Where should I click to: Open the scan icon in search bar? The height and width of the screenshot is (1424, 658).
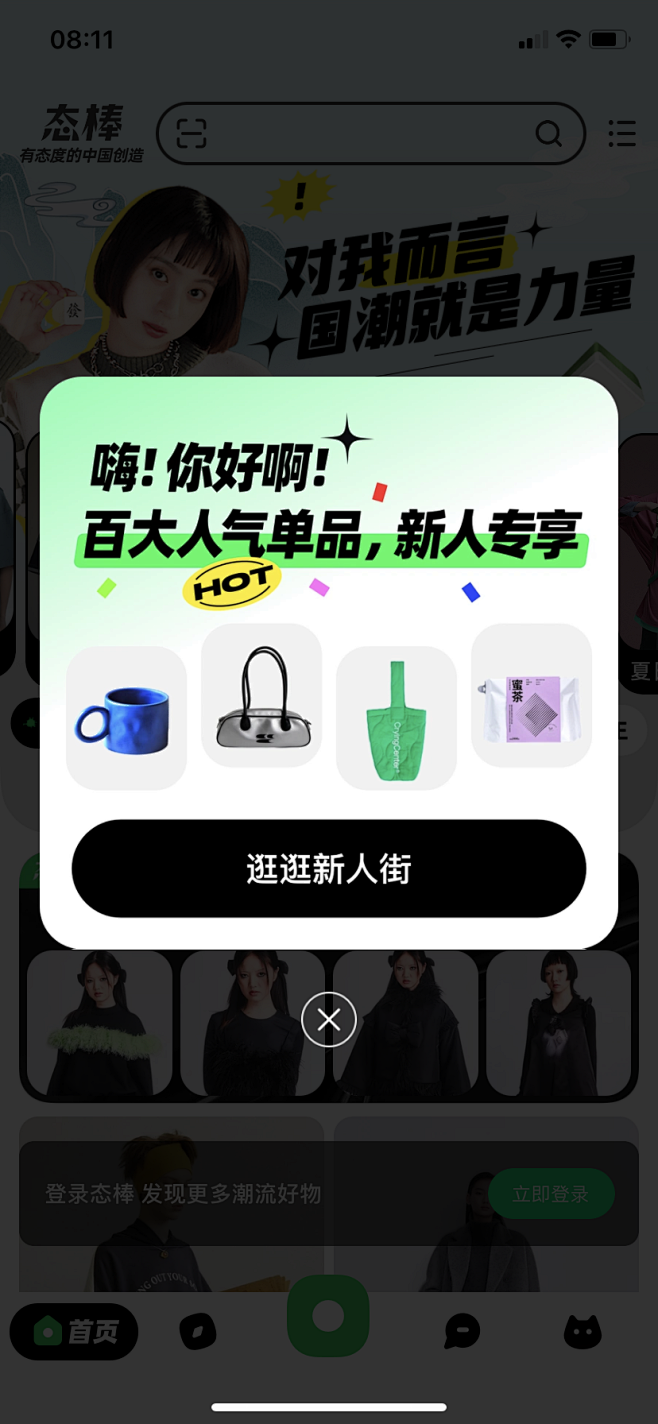(191, 133)
